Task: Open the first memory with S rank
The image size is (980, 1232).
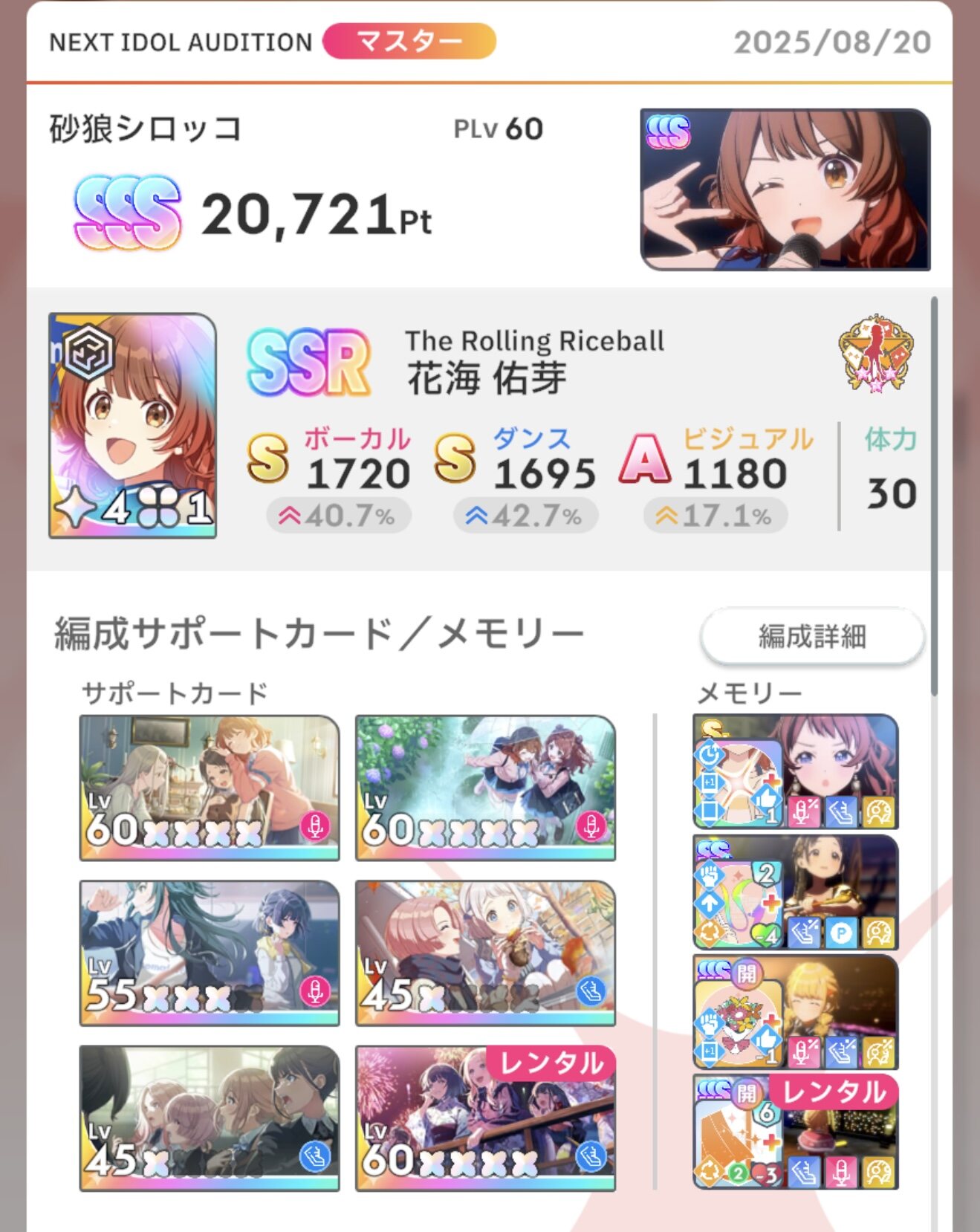Action: pos(796,771)
